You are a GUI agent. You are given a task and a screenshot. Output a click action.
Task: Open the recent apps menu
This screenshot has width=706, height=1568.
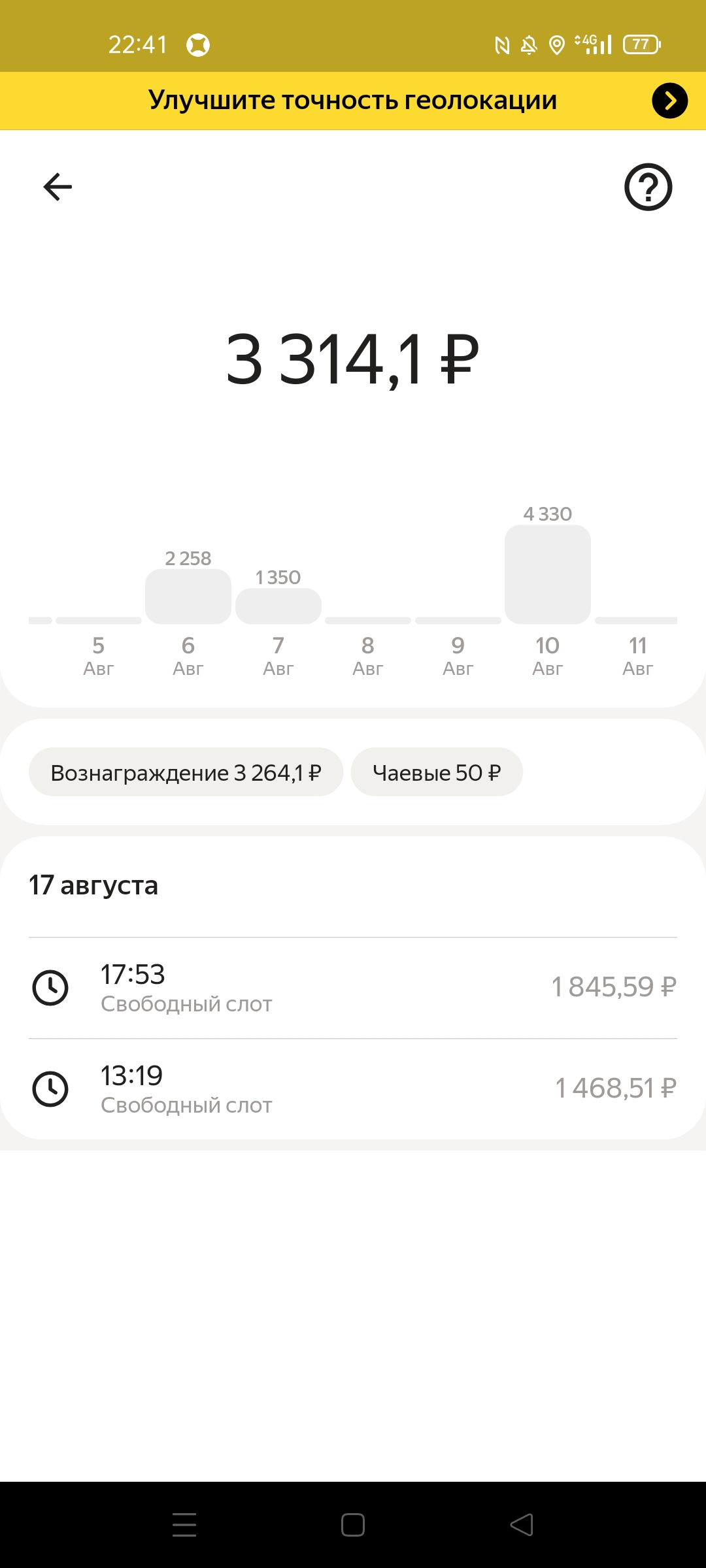click(x=184, y=1525)
